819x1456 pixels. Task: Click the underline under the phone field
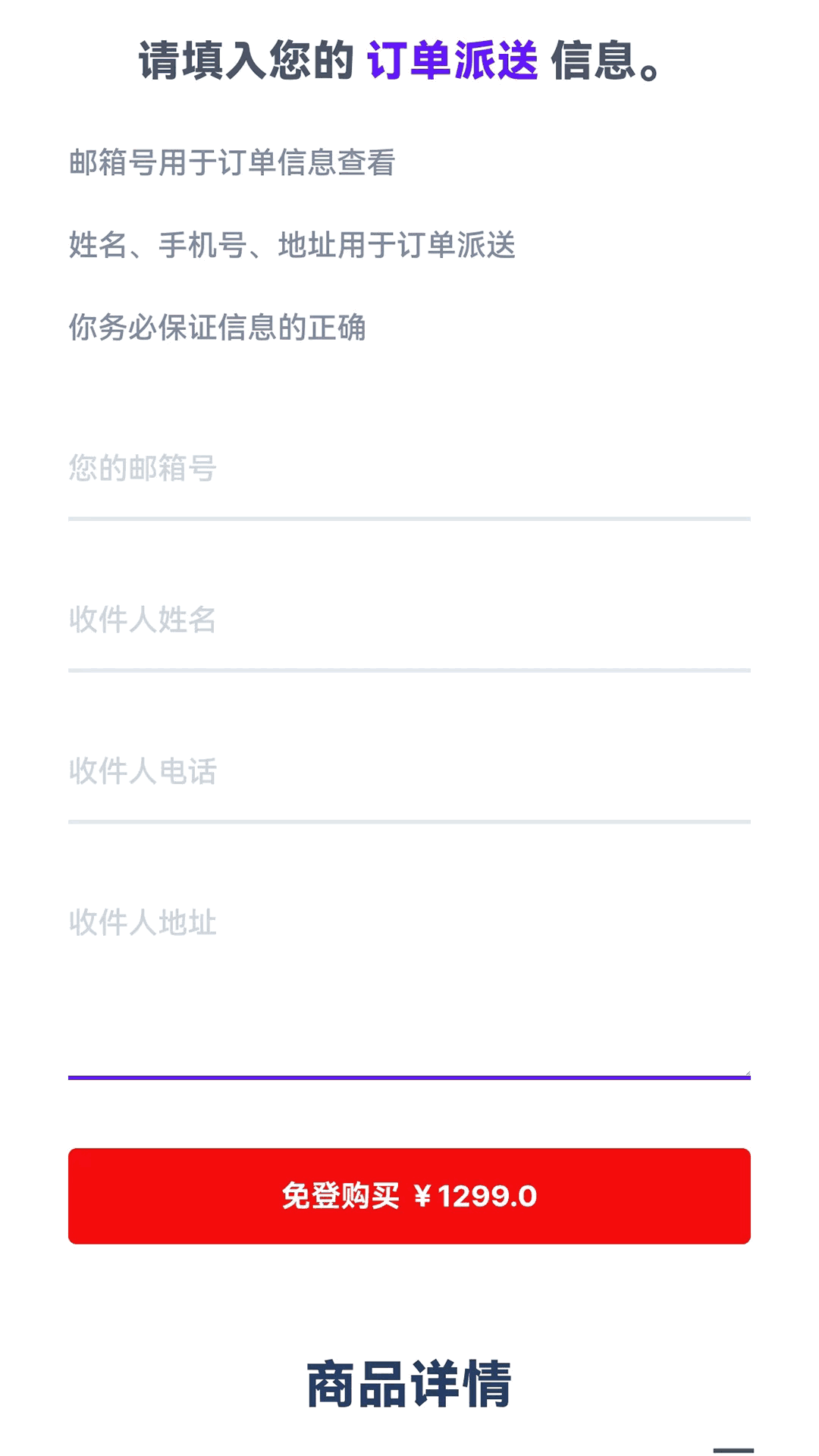pos(409,821)
